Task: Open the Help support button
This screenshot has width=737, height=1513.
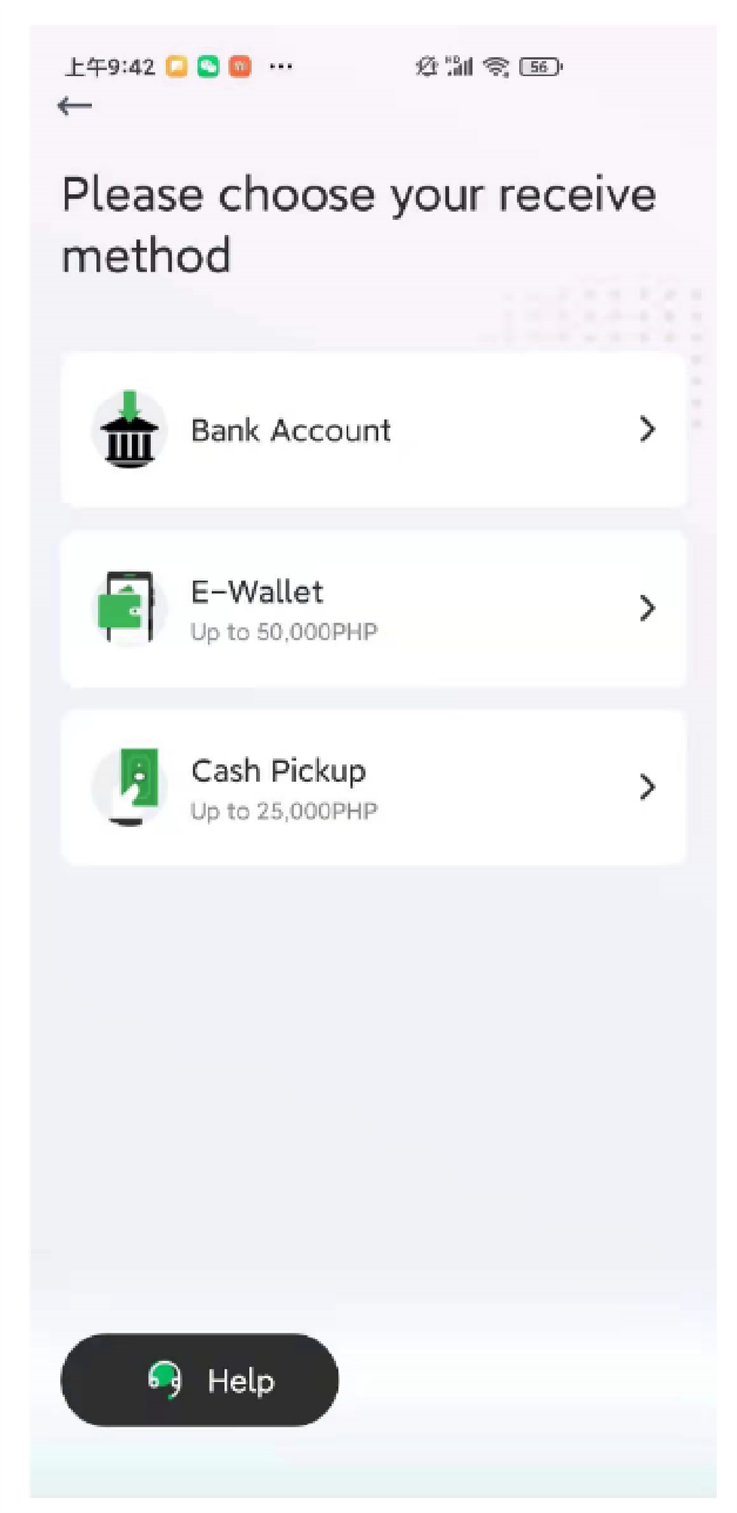Action: [200, 1380]
